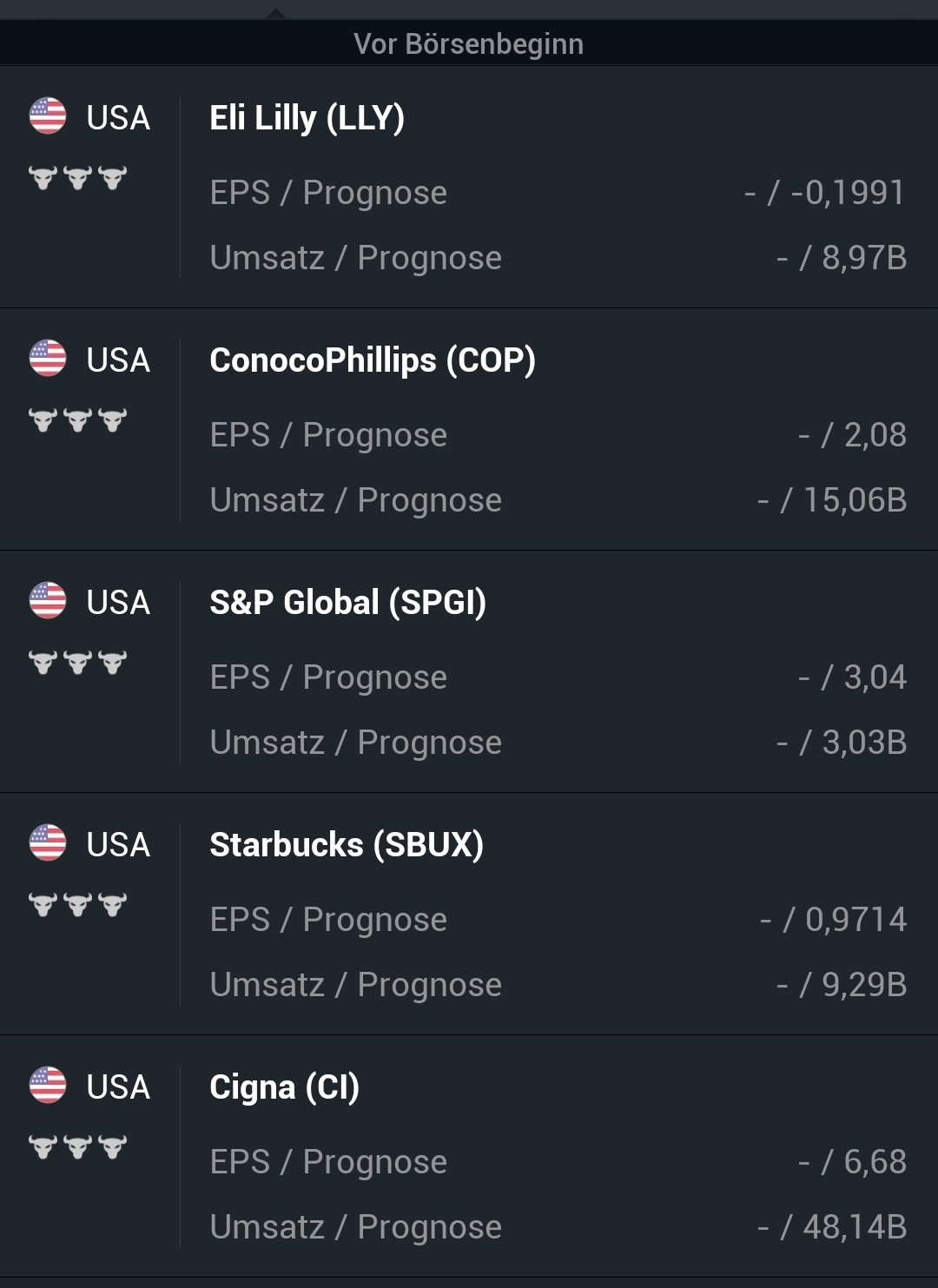Viewport: 938px width, 1288px height.
Task: Open the ConocoPhillips (COP) company page
Action: coord(373,360)
